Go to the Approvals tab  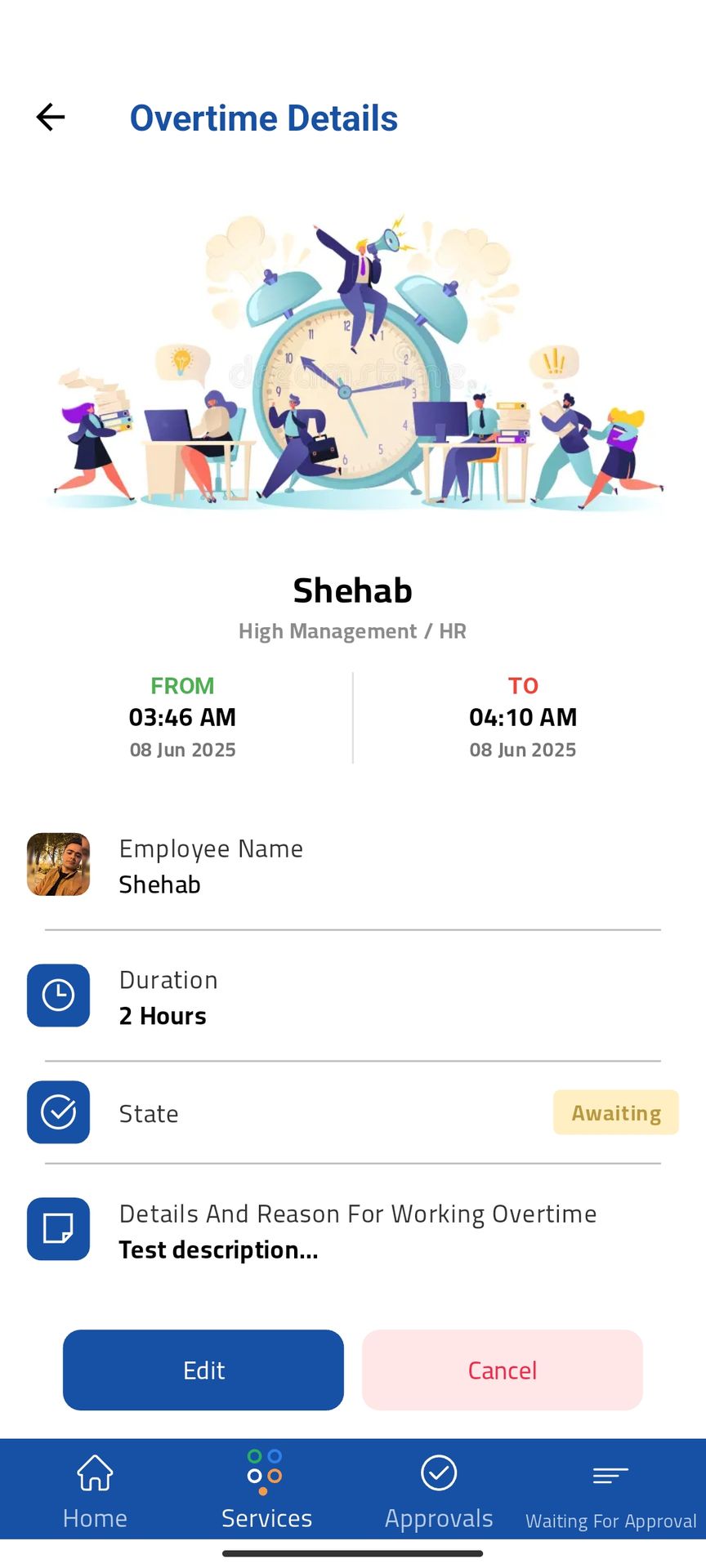click(439, 1490)
